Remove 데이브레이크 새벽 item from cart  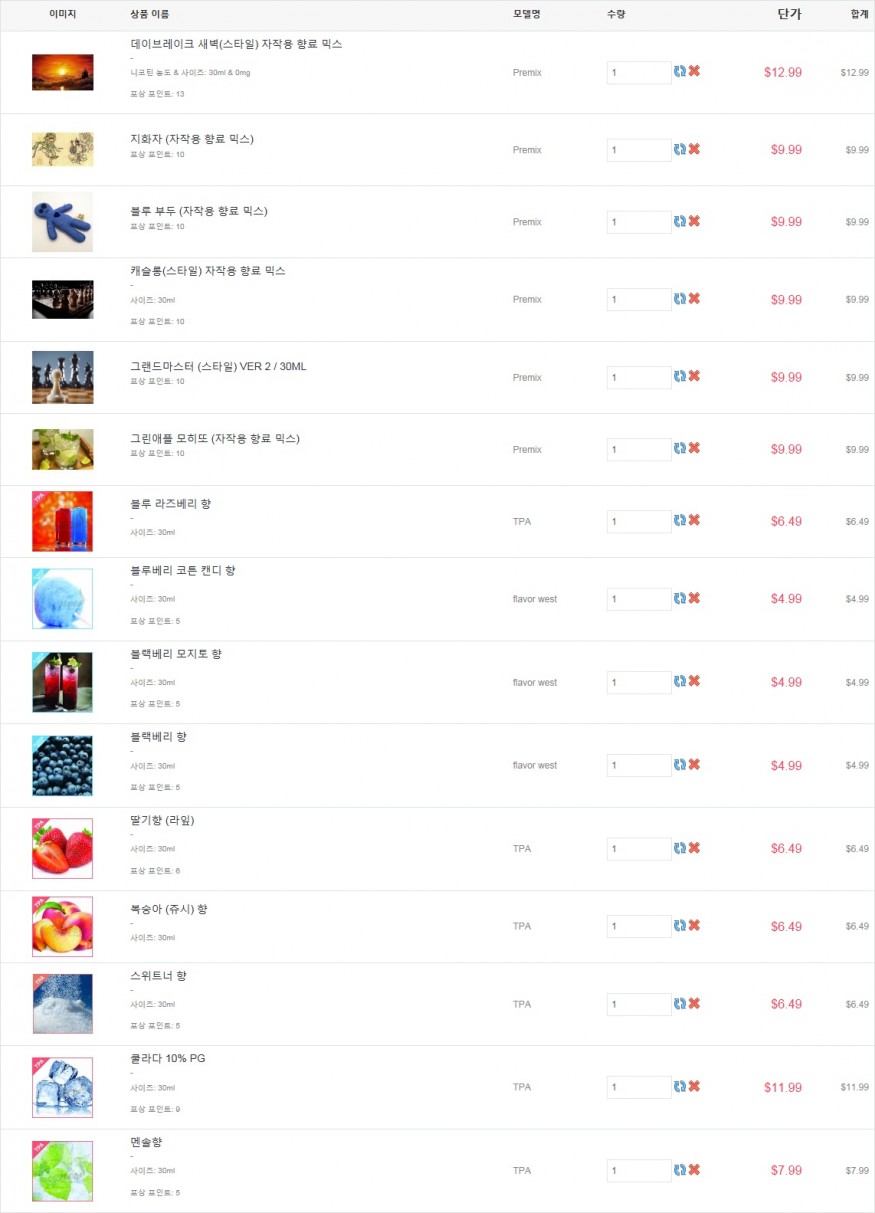[x=694, y=71]
